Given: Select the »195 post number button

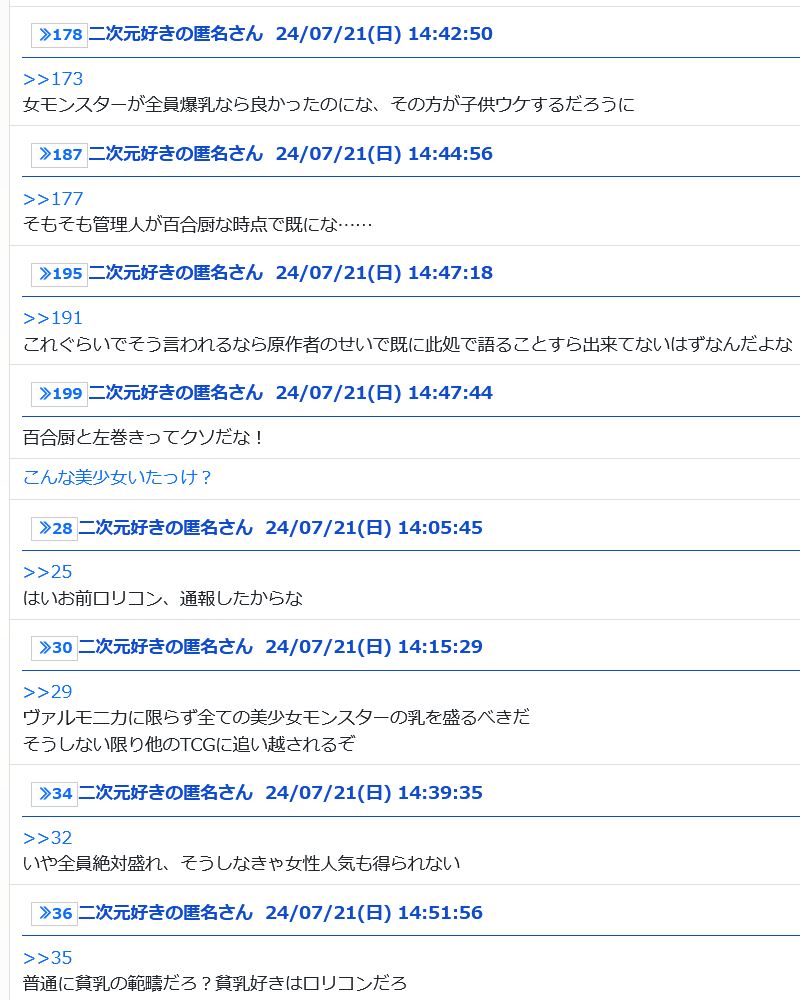Looking at the screenshot, I should point(59,274).
